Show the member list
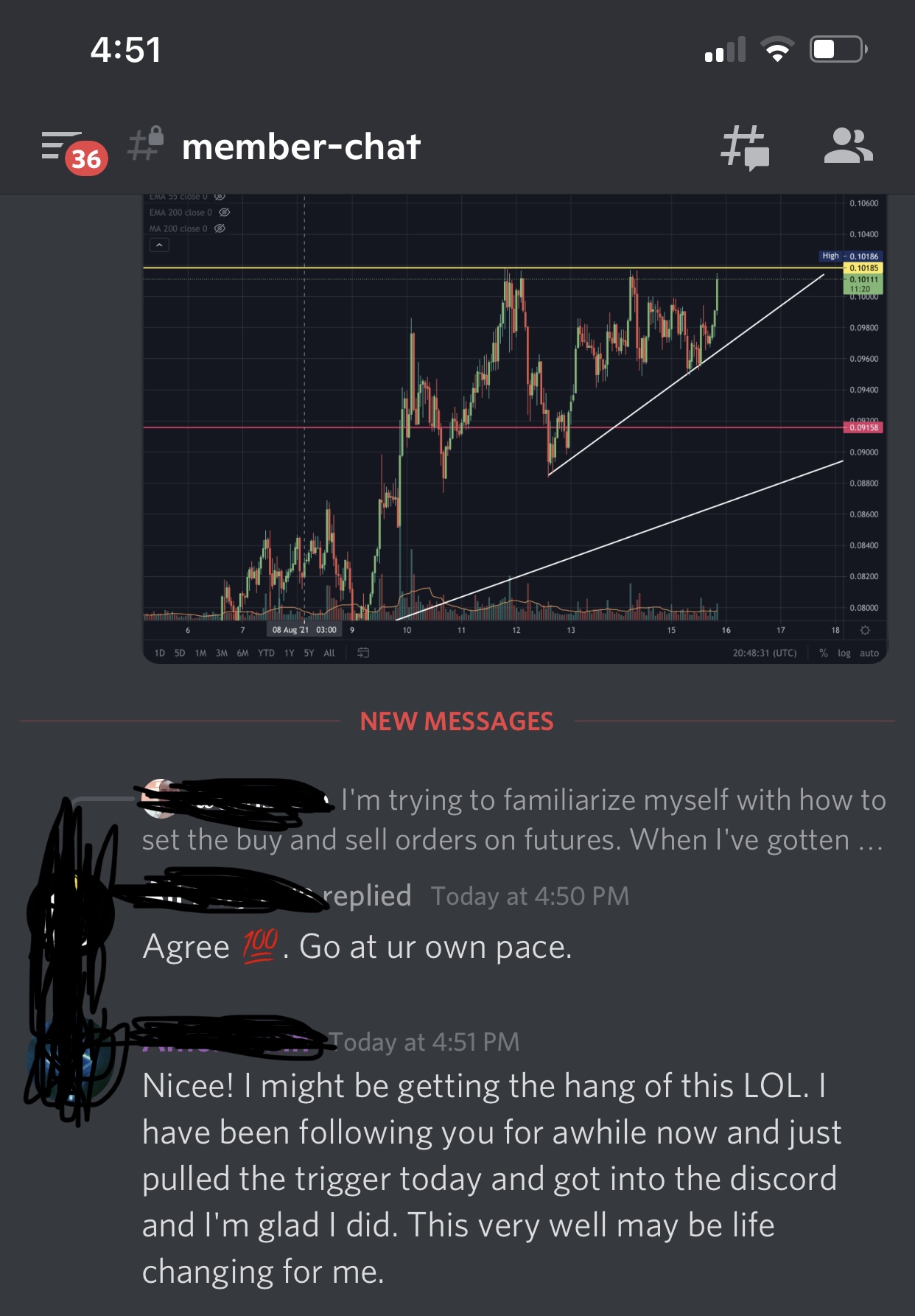This screenshot has width=915, height=1316. point(848,146)
